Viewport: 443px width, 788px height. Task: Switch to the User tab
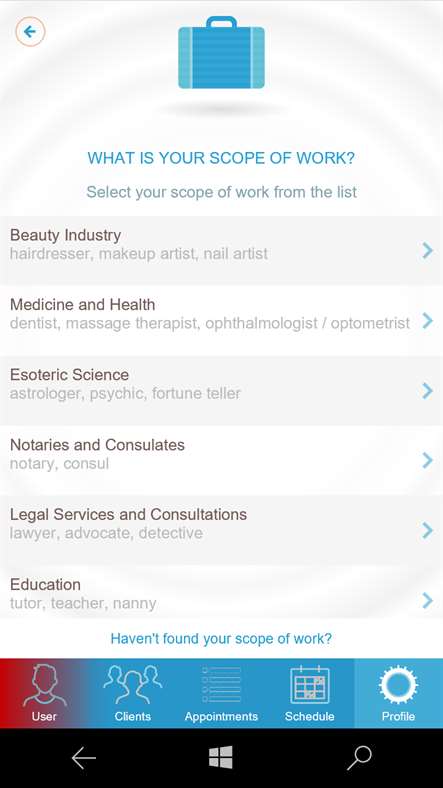point(44,693)
